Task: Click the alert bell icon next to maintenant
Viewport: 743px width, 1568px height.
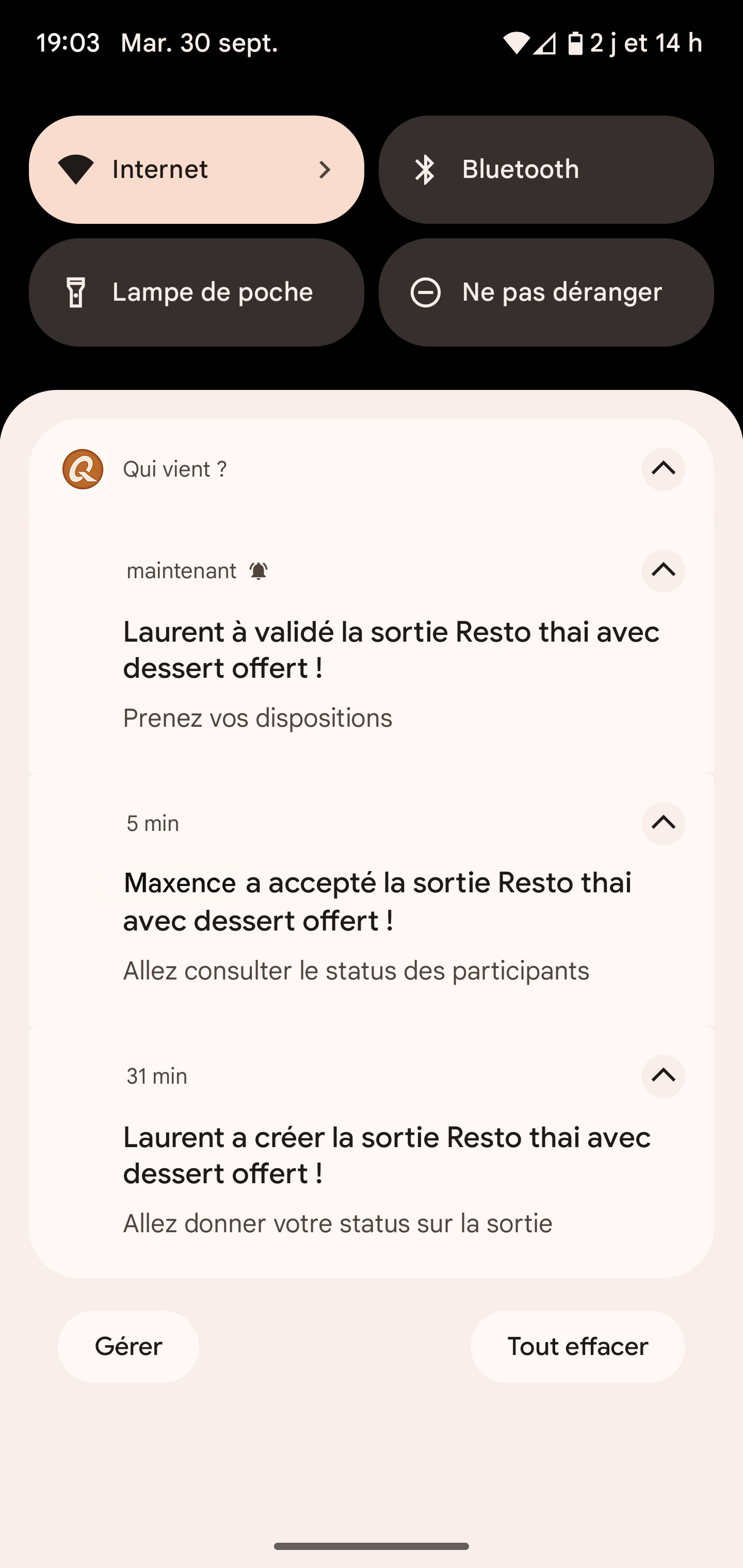Action: click(257, 571)
